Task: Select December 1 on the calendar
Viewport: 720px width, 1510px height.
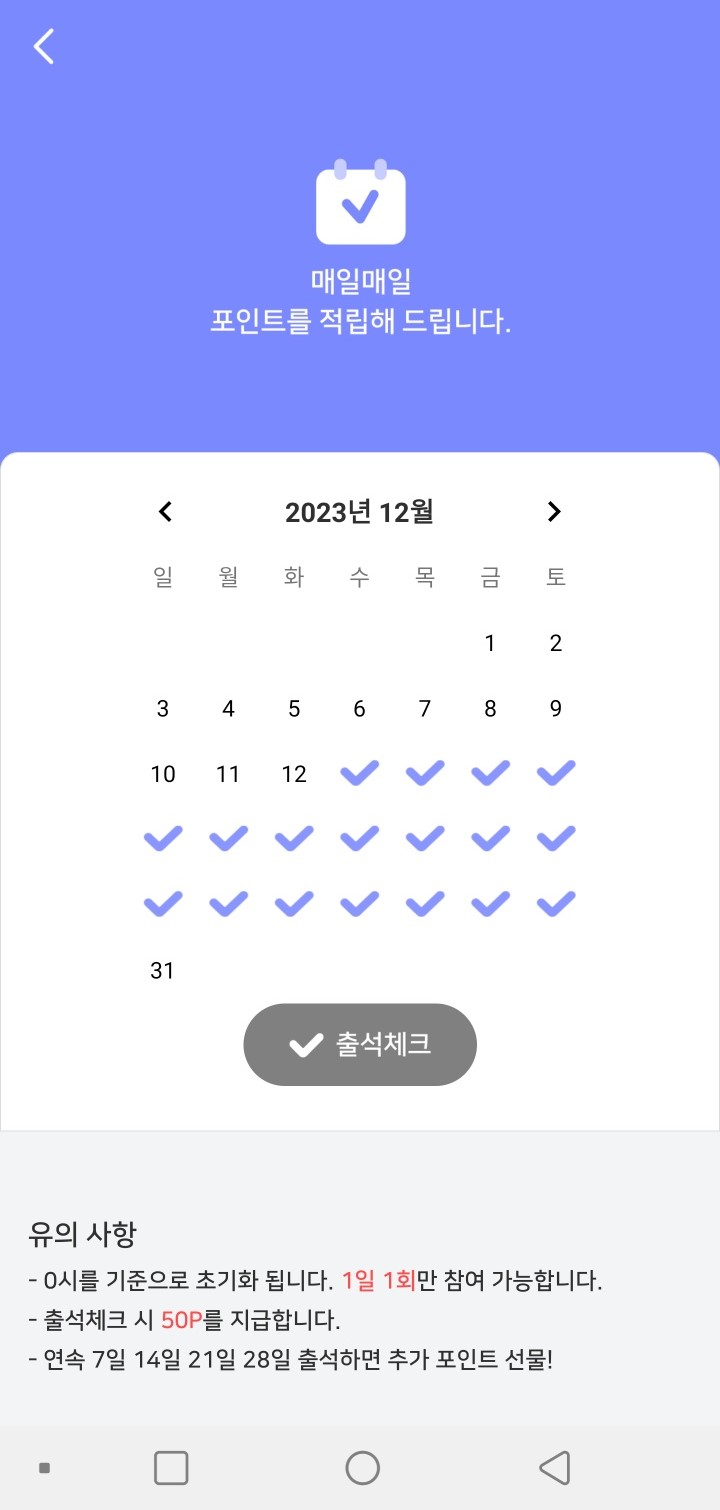Action: pyautogui.click(x=489, y=643)
